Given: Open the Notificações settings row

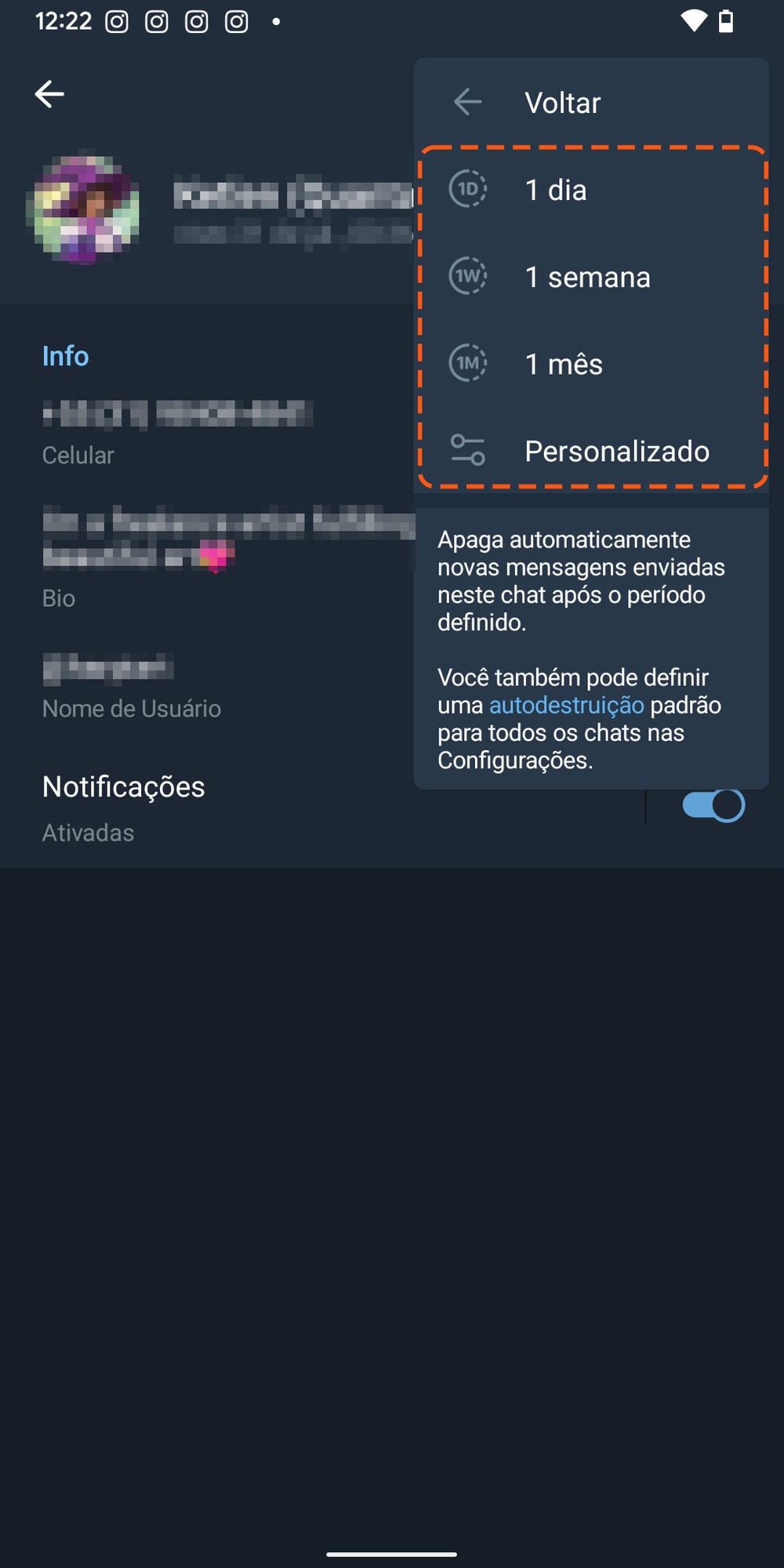Looking at the screenshot, I should coord(235,808).
